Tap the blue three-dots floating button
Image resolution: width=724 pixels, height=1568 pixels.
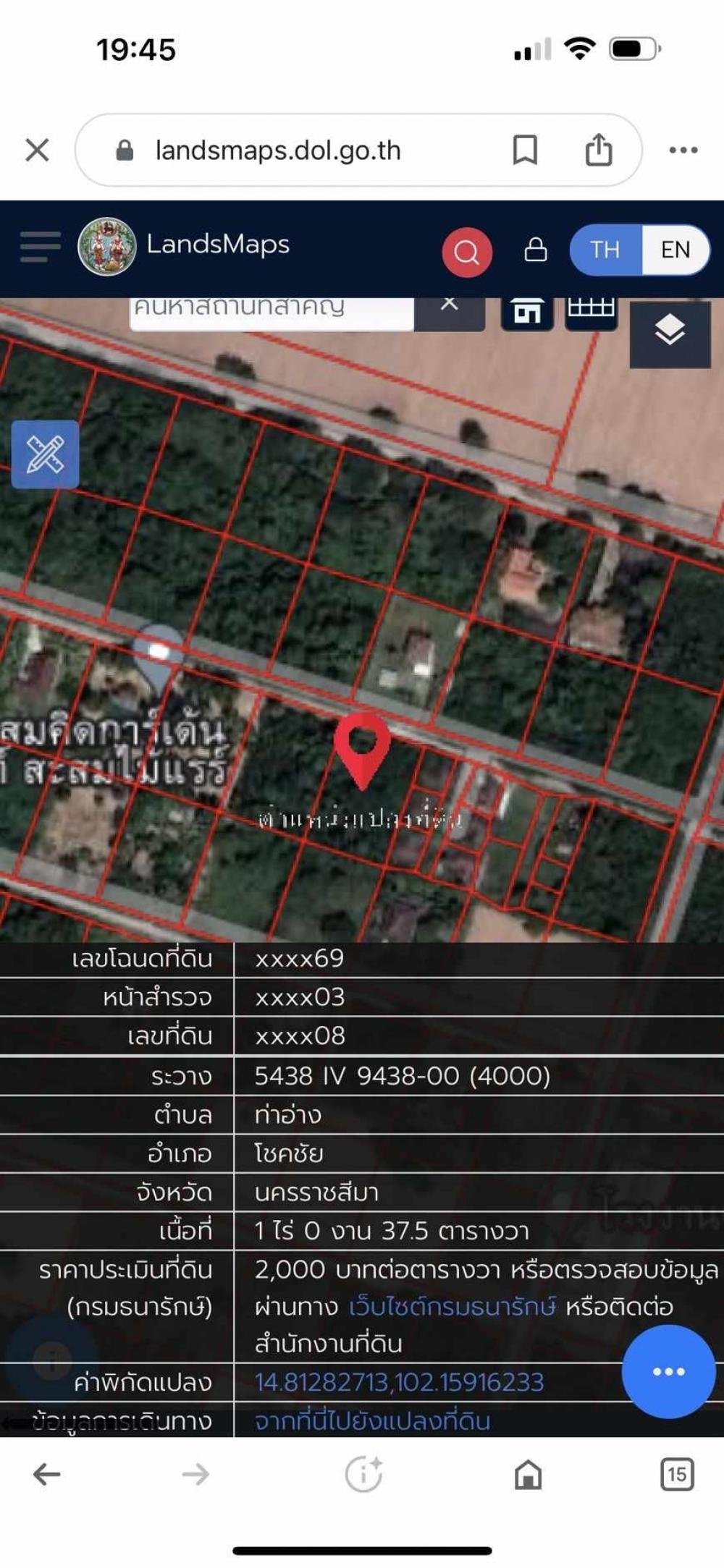coord(668,1371)
